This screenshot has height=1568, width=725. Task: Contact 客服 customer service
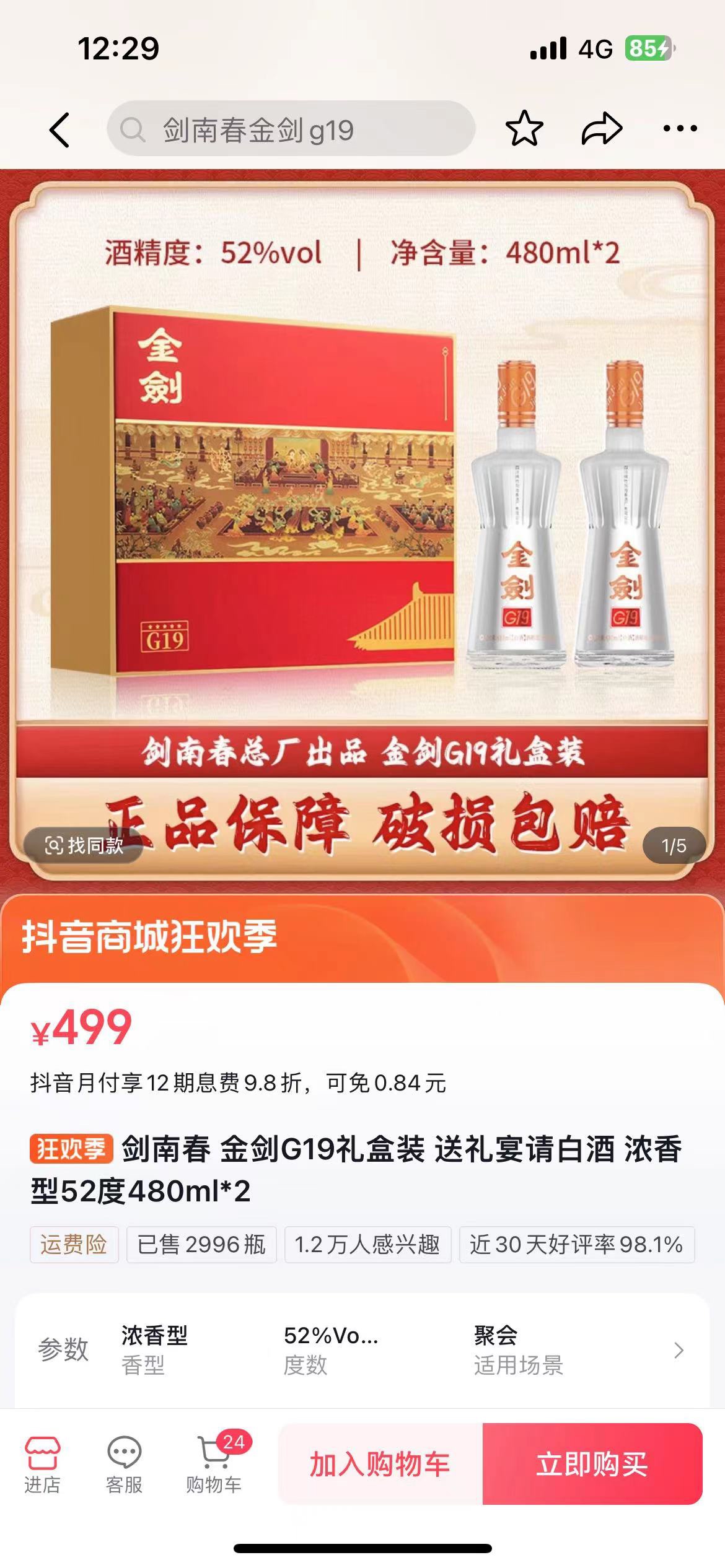pyautogui.click(x=124, y=1465)
